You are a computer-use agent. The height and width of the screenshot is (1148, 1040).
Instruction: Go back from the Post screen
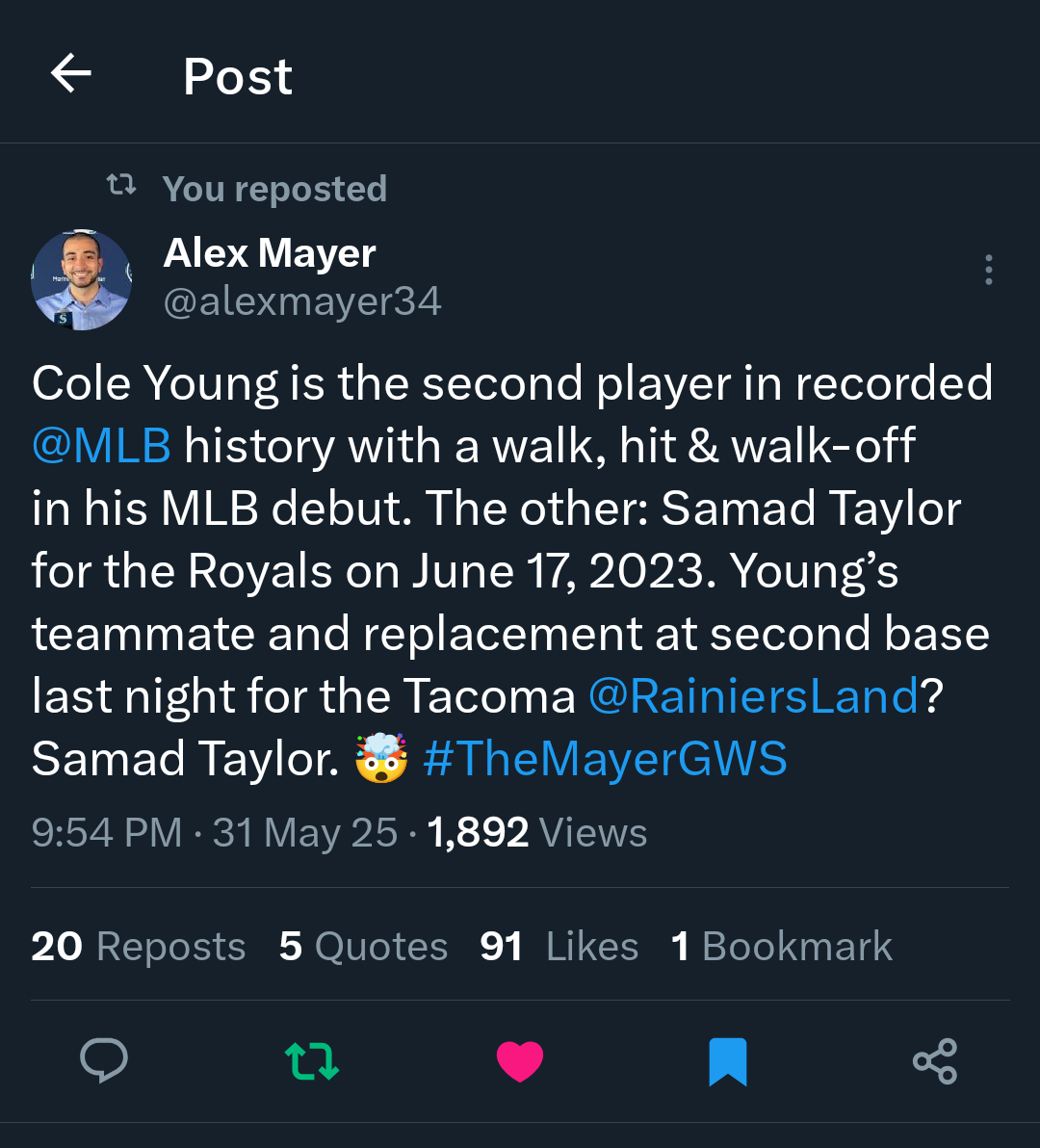71,74
